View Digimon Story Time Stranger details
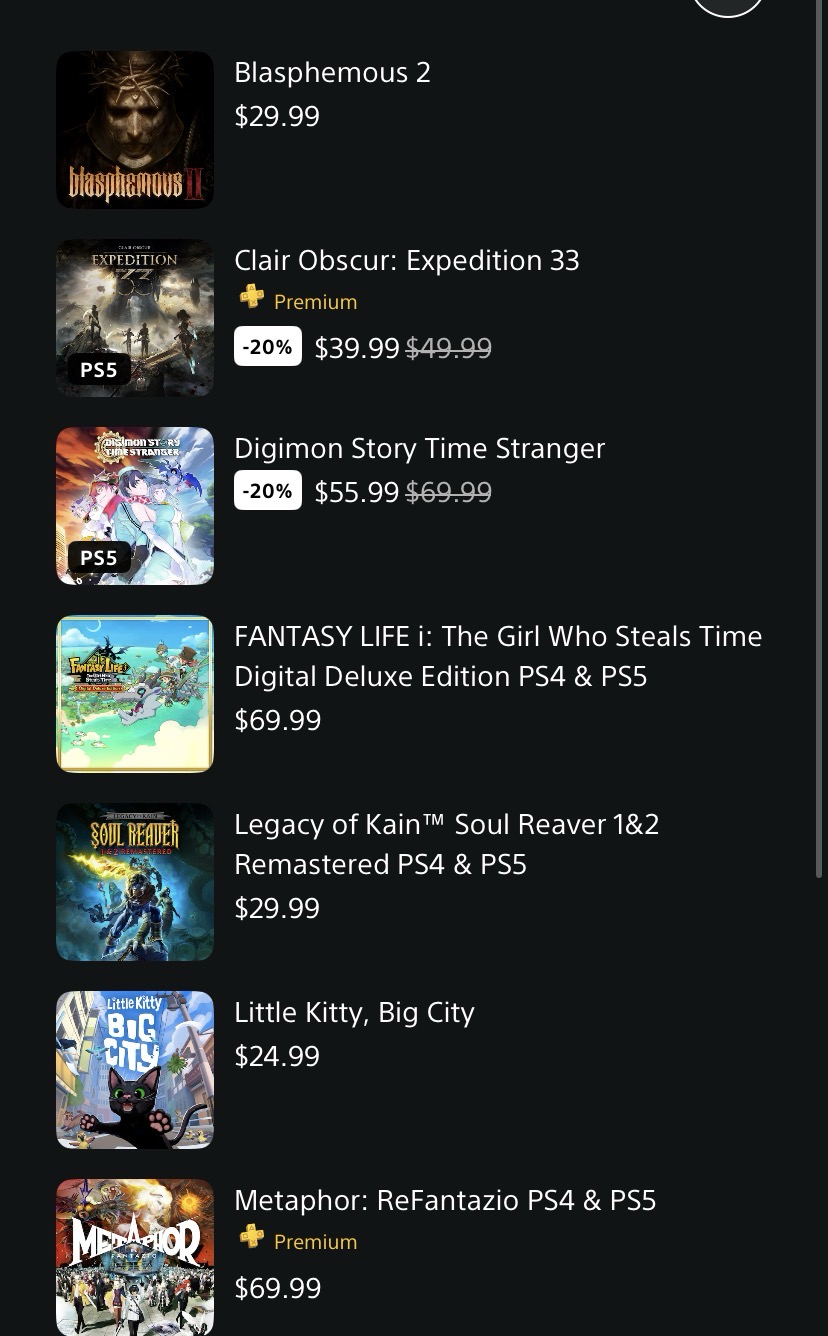The width and height of the screenshot is (828, 1336). tap(419, 448)
